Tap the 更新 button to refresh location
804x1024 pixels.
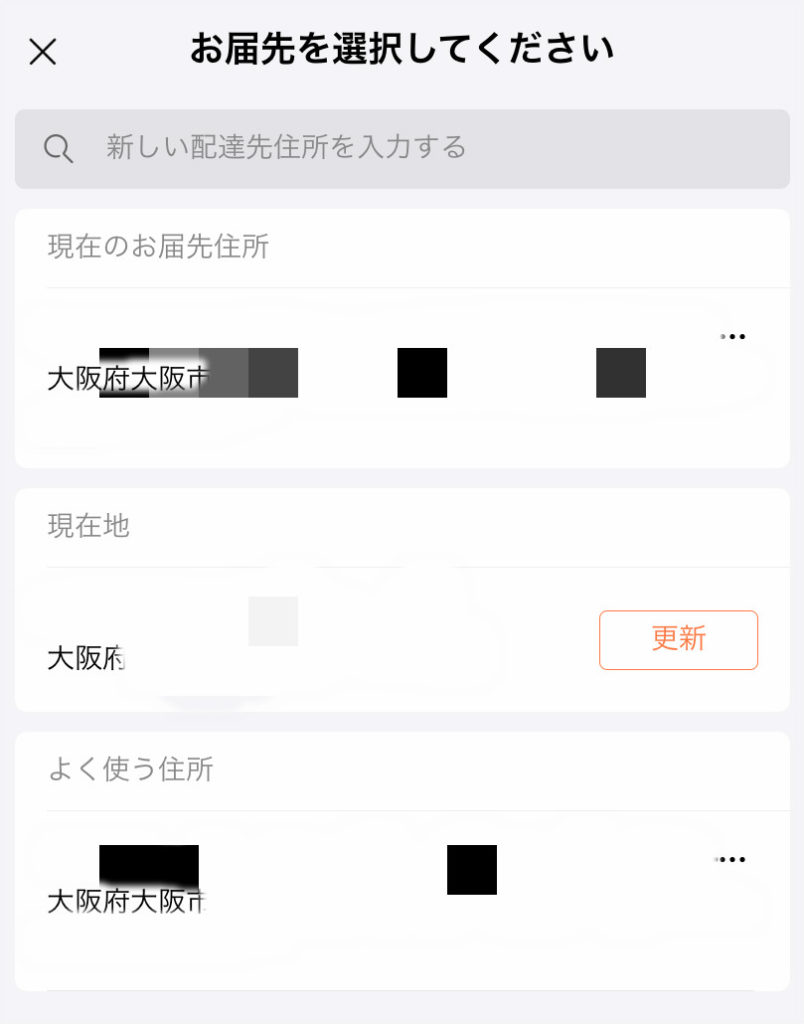678,640
